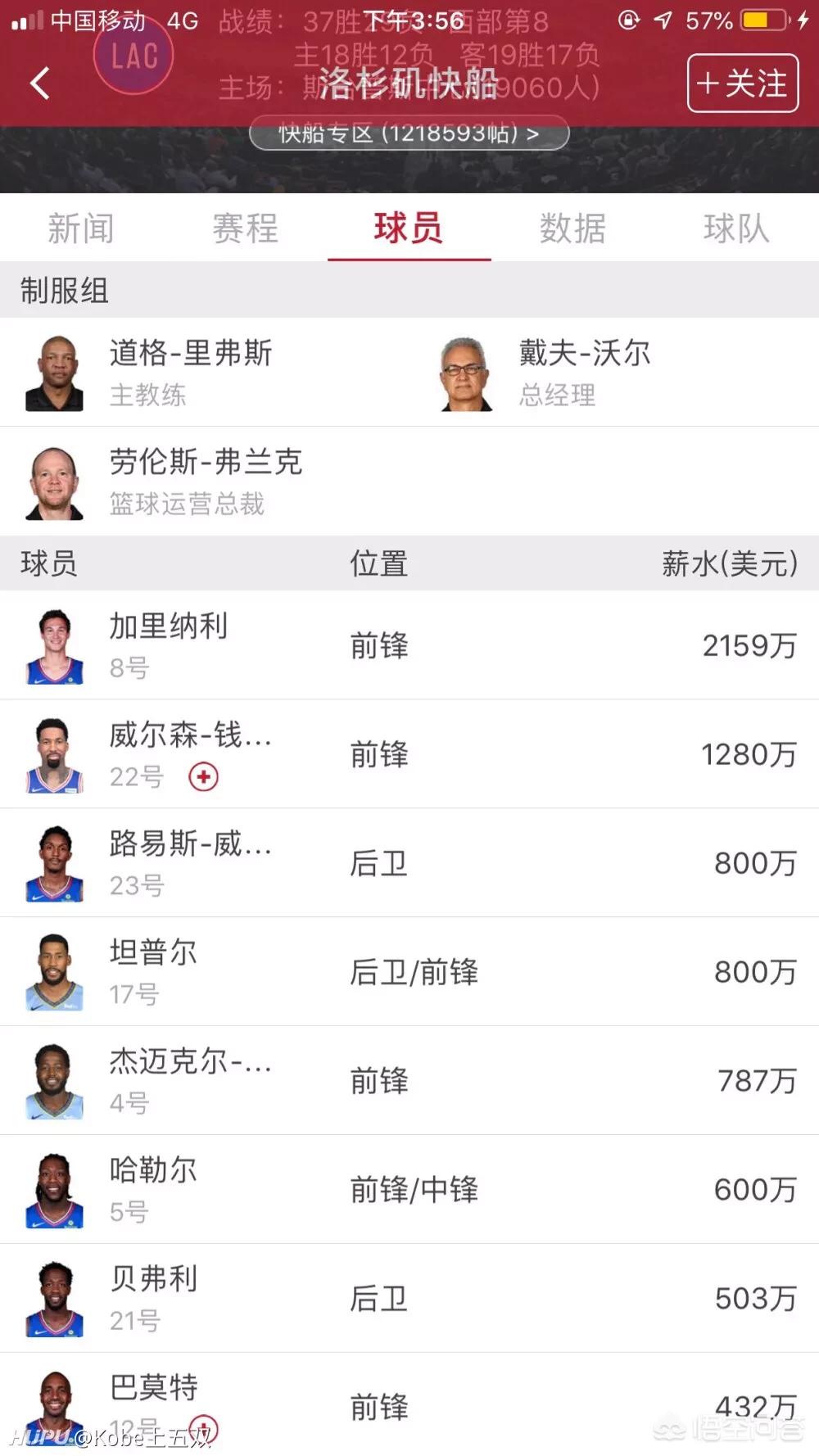Open head coach 道格-里弗斯 profile
The height and width of the screenshot is (1456, 819).
[188, 373]
